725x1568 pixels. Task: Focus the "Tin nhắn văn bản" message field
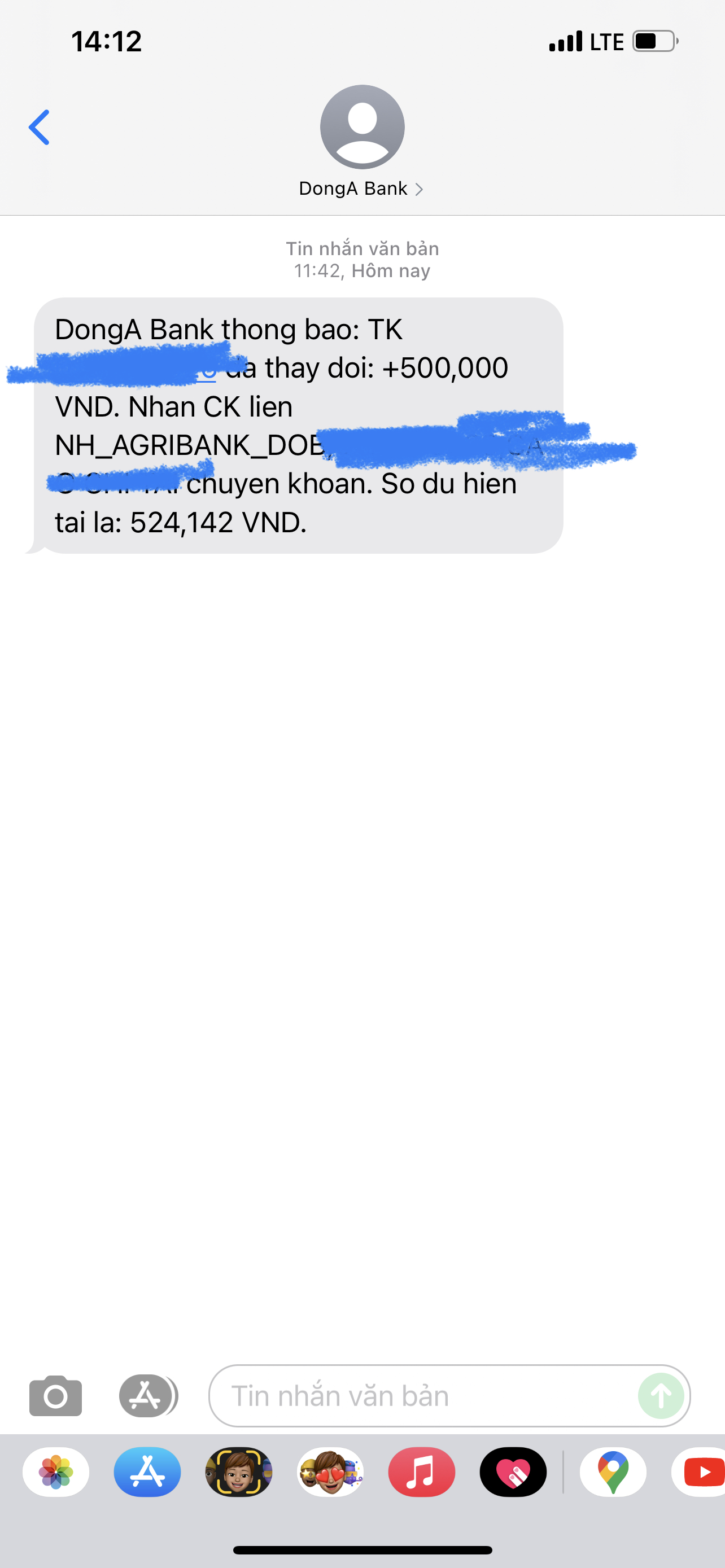[x=420, y=1396]
